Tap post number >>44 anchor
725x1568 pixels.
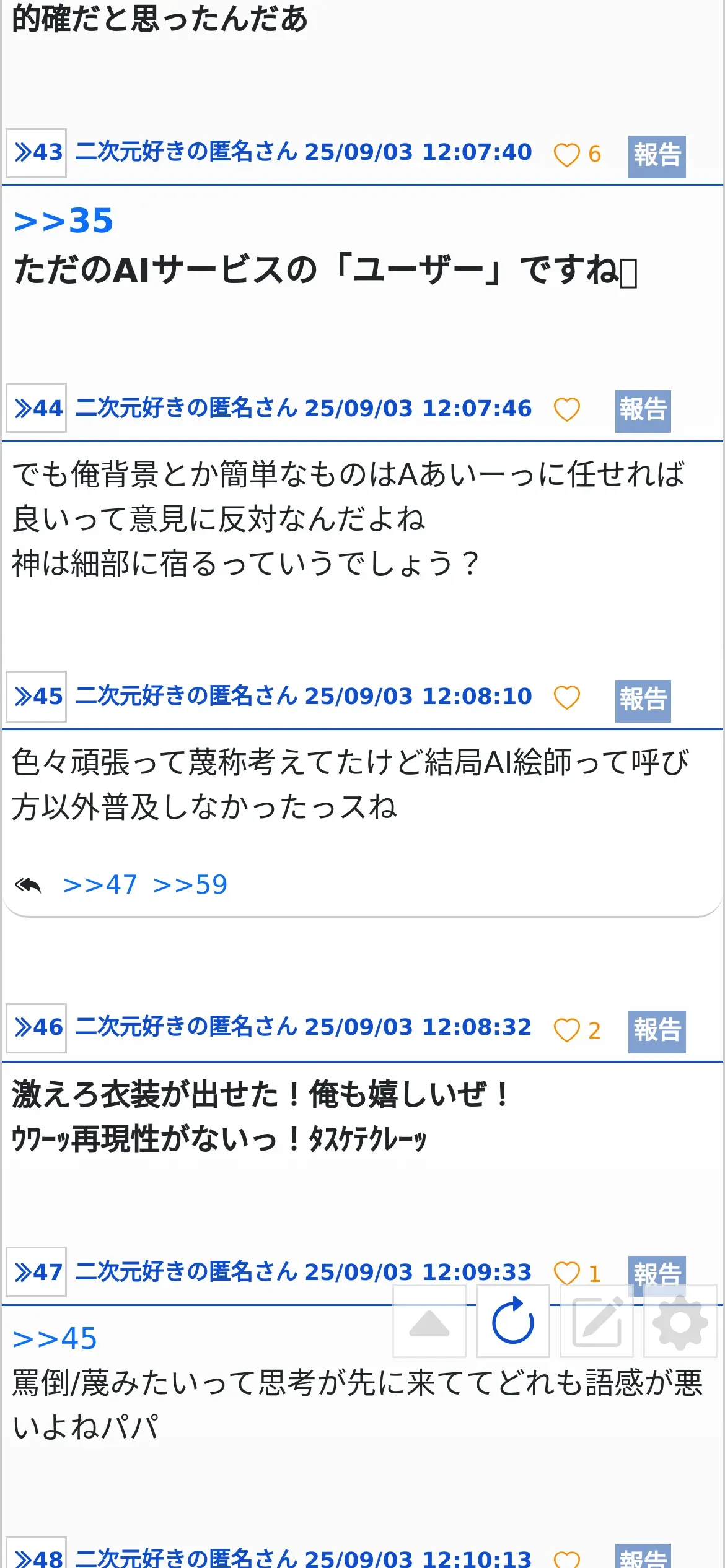[37, 408]
